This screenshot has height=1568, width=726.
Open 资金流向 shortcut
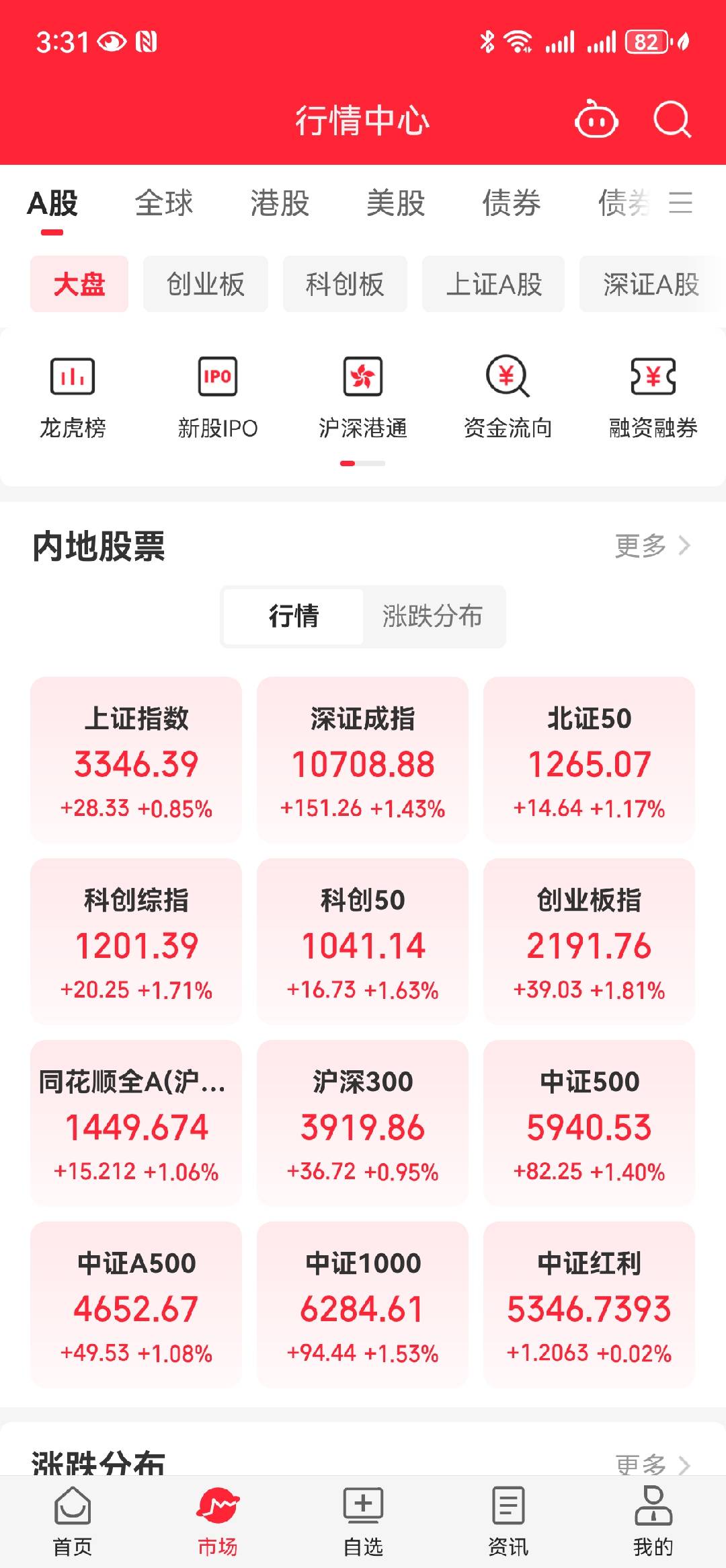point(508,398)
